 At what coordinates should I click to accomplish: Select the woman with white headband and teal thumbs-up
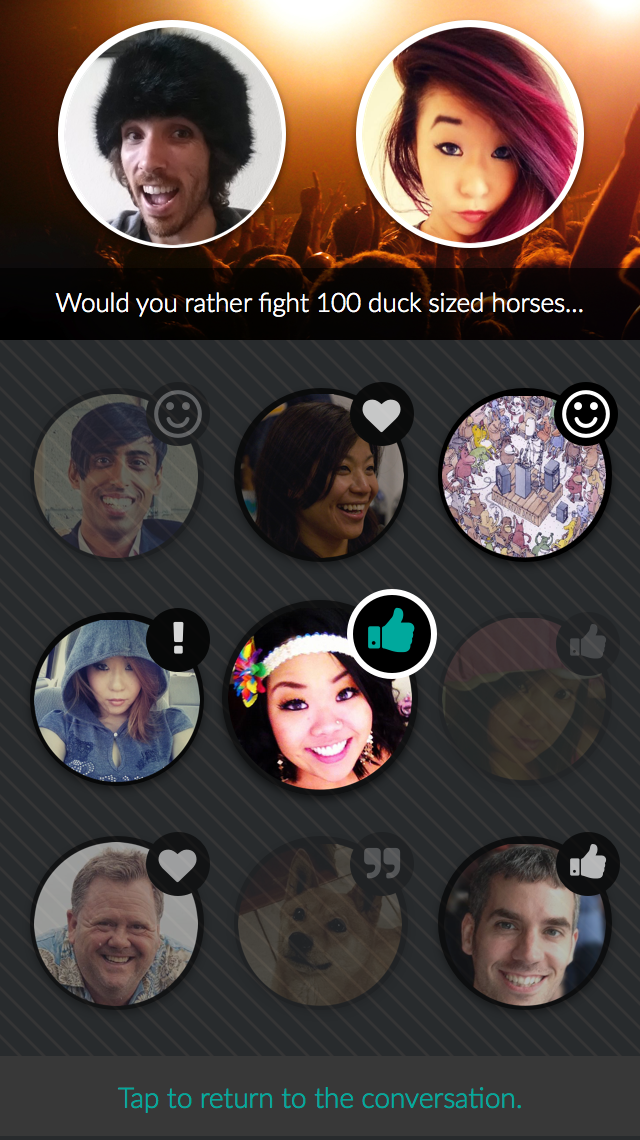pyautogui.click(x=320, y=697)
